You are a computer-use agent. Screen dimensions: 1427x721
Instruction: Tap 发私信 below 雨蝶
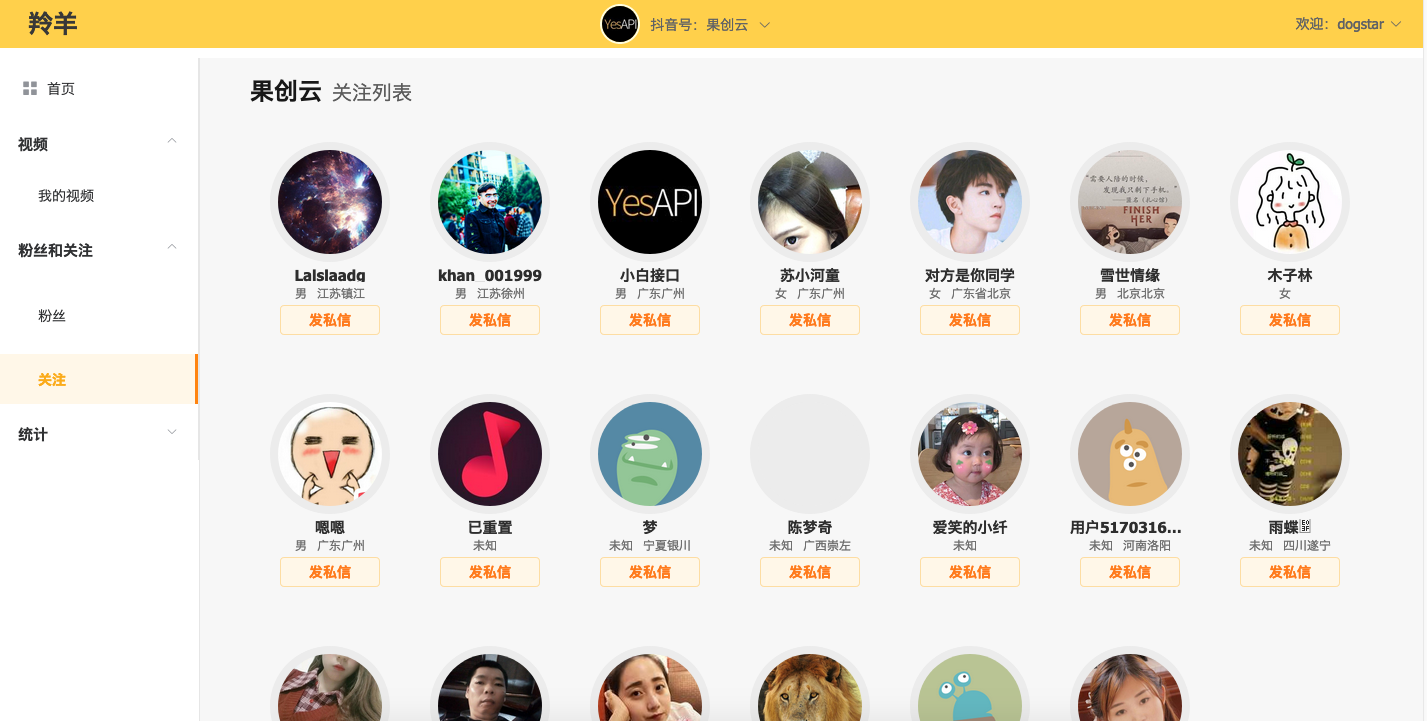coord(1290,572)
